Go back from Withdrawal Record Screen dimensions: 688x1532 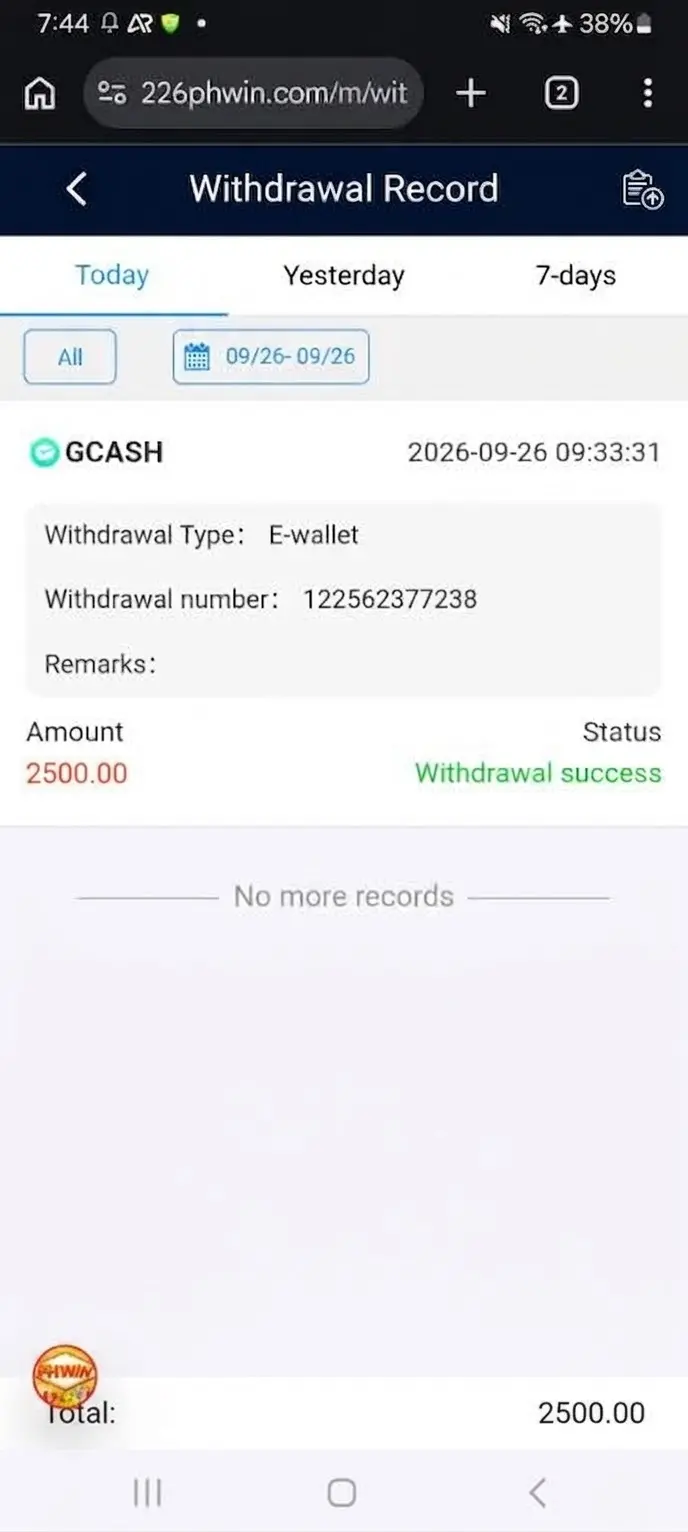click(76, 188)
